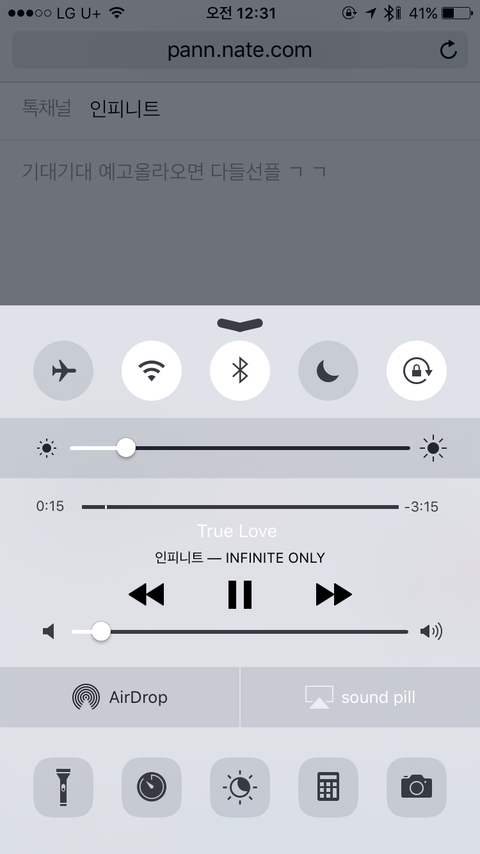Turn off Wi-Fi

click(x=151, y=371)
